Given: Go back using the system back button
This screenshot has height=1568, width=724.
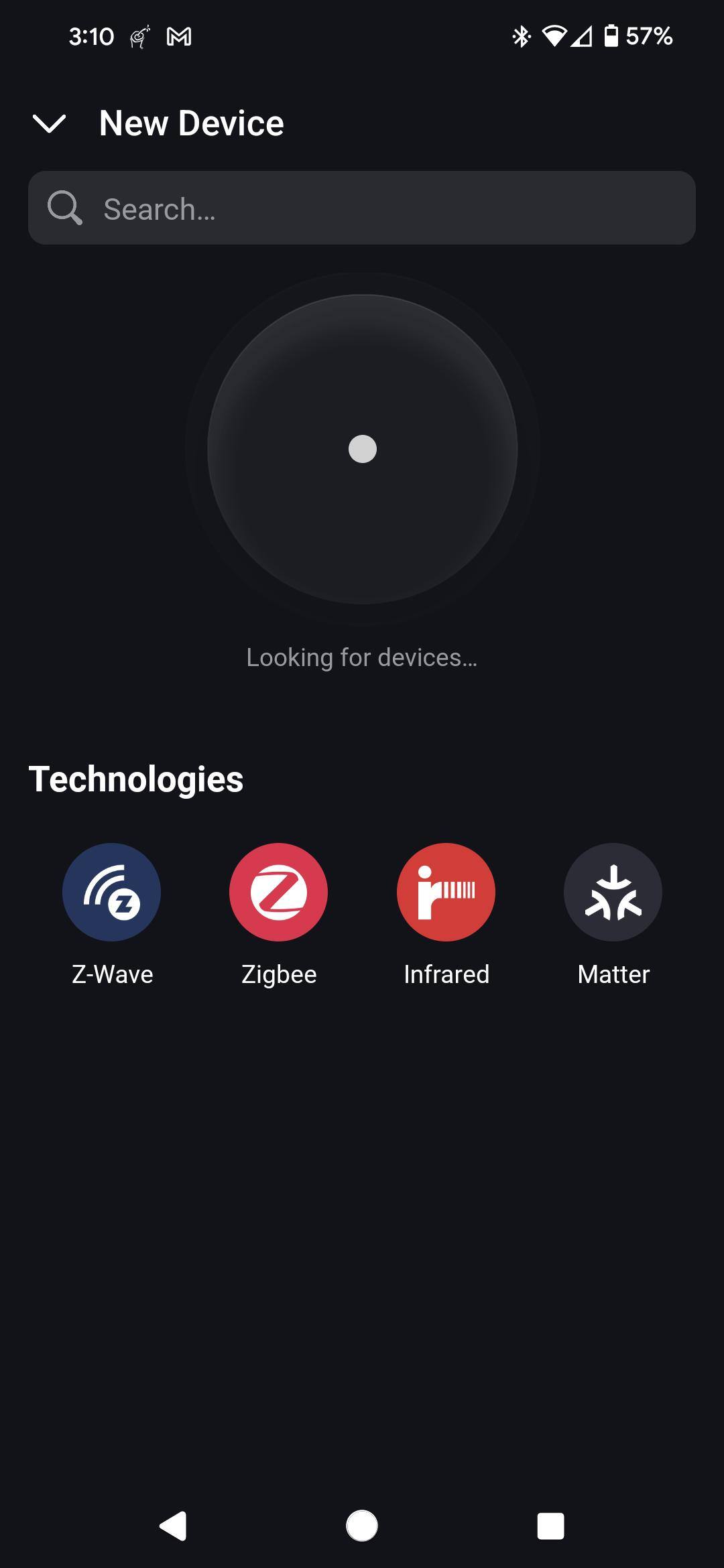Looking at the screenshot, I should [173, 1526].
